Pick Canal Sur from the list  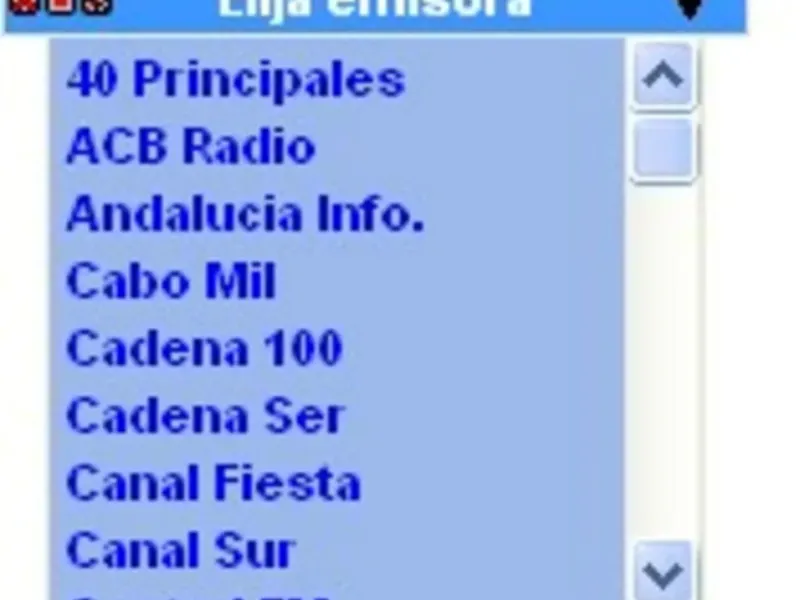pos(180,550)
